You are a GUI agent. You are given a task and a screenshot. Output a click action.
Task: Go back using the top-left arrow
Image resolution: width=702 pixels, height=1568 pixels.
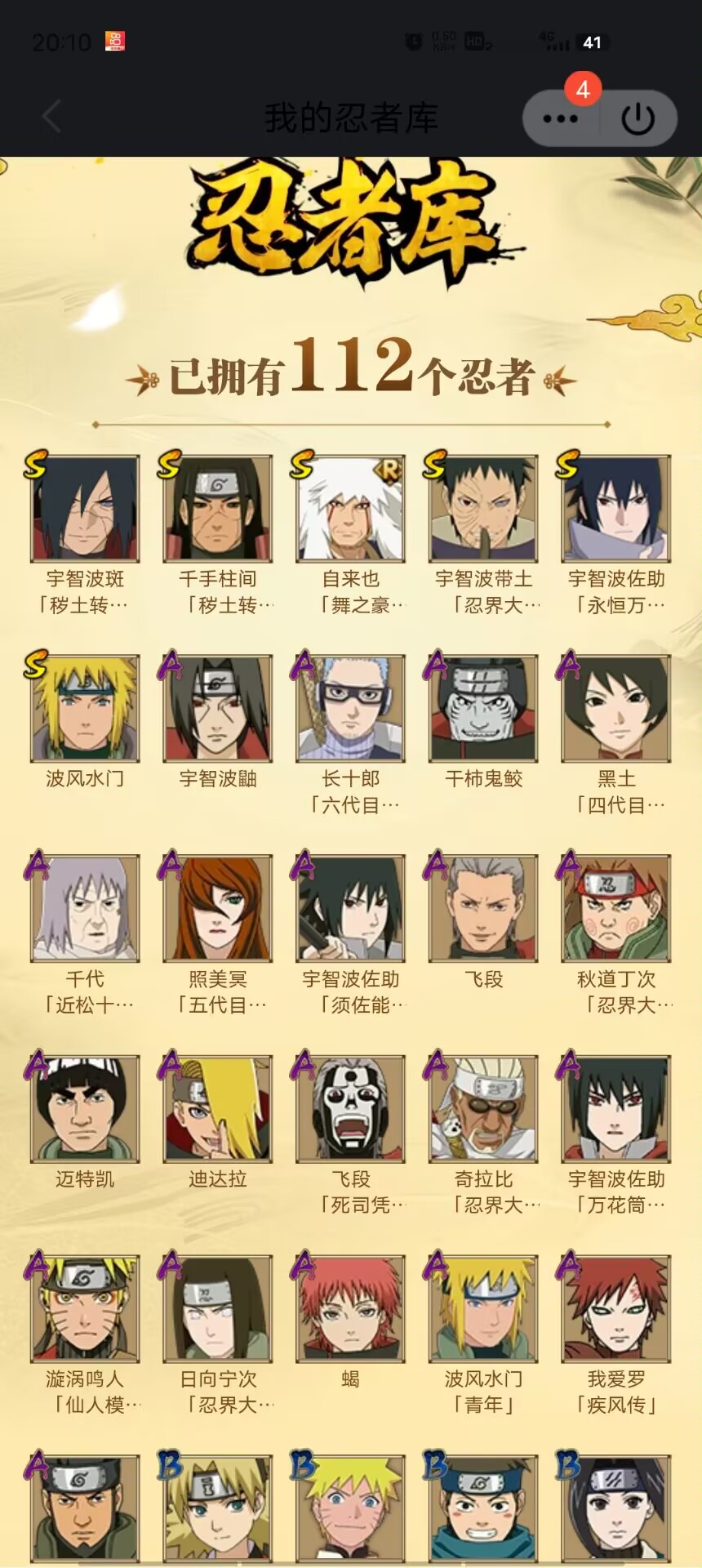click(x=52, y=117)
